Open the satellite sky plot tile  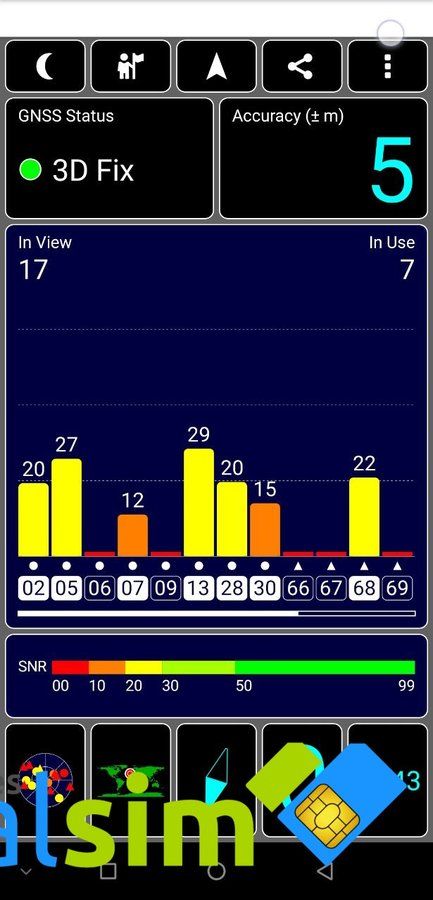click(45, 779)
